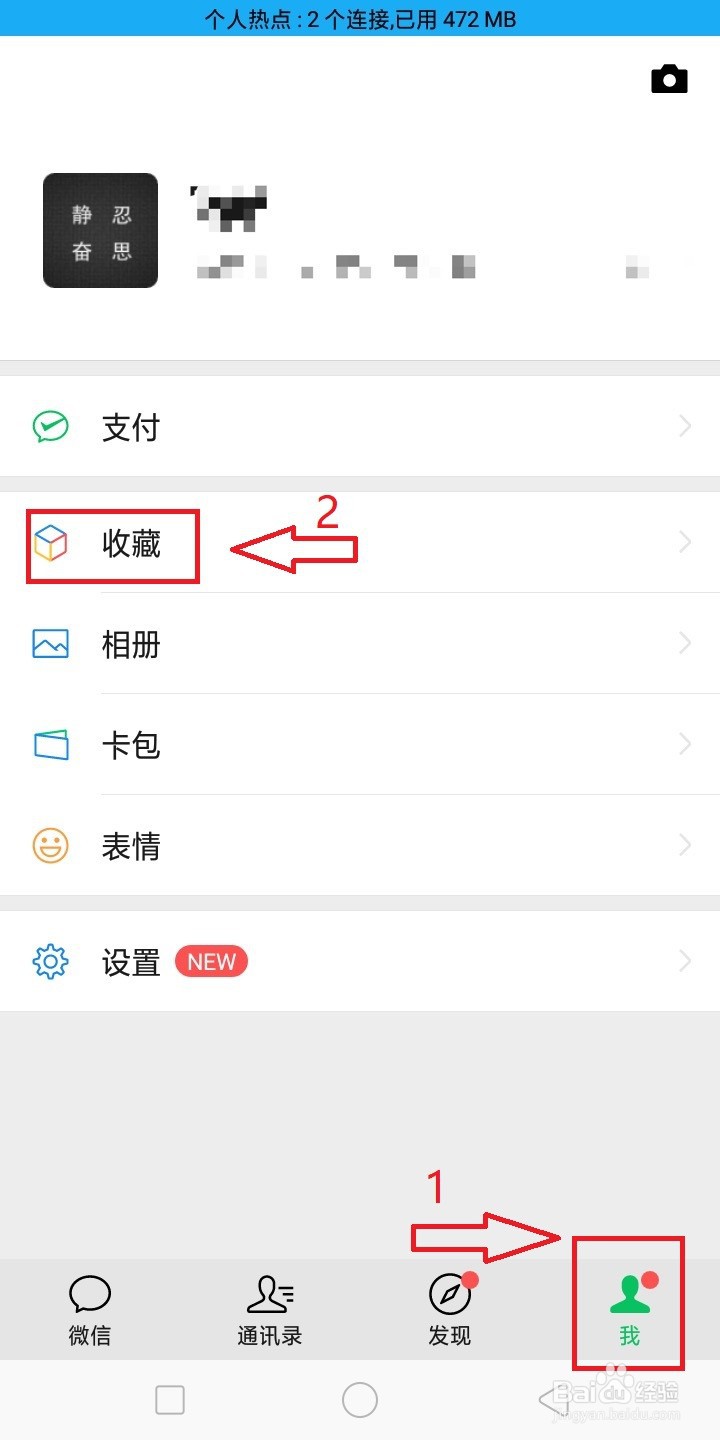Select the 支付 payment icon
720x1440 pixels.
click(x=50, y=426)
